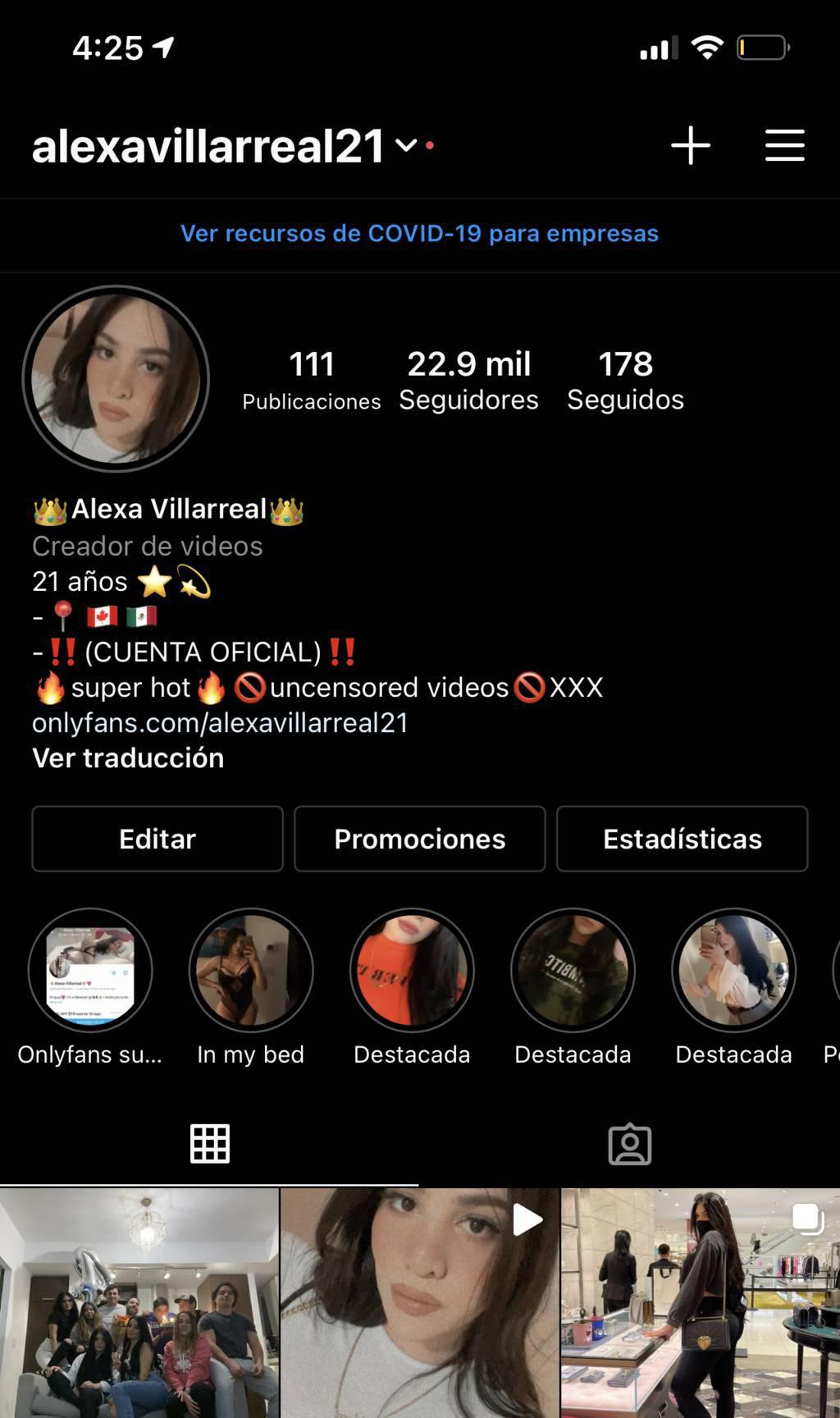Open the account switcher next to alexavillarreal21

(406, 146)
